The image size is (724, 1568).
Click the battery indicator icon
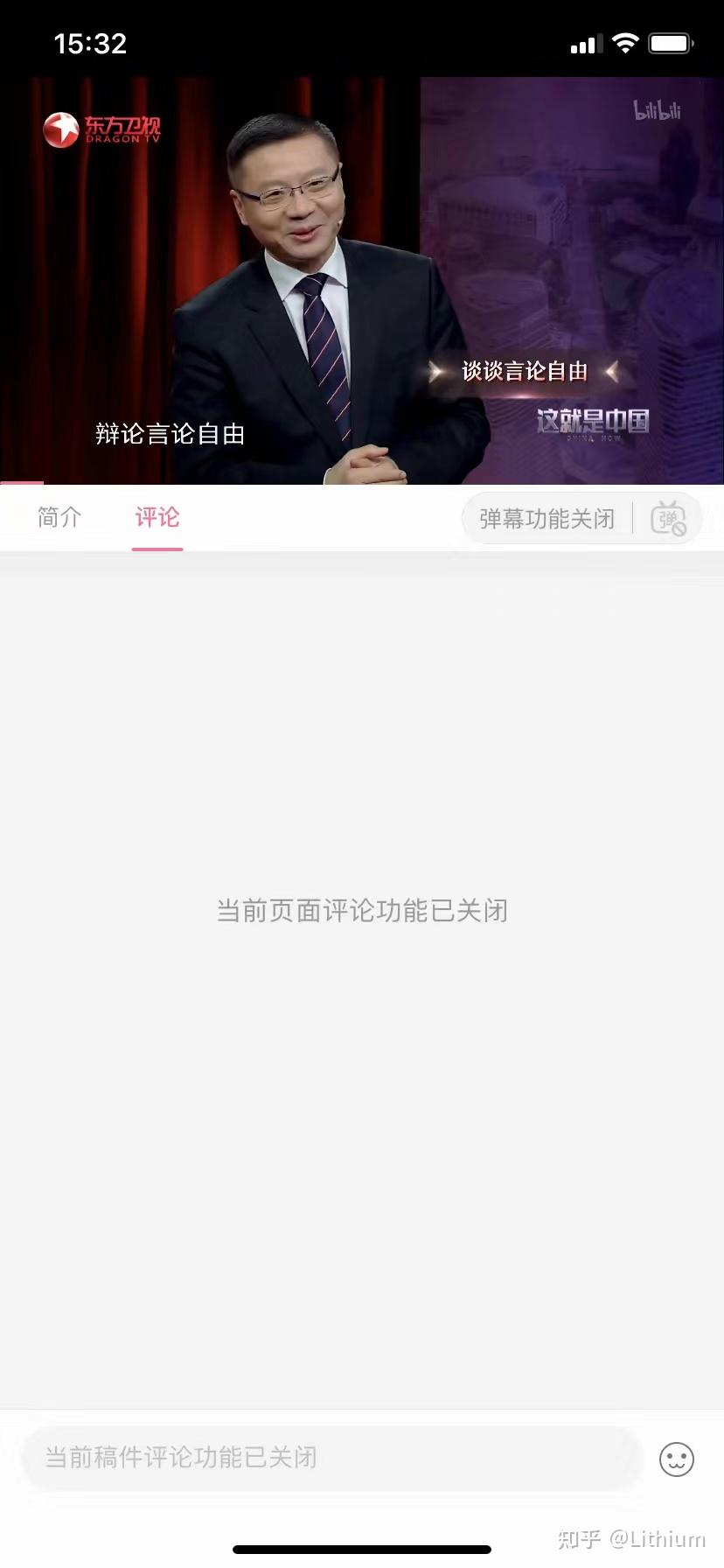670,41
